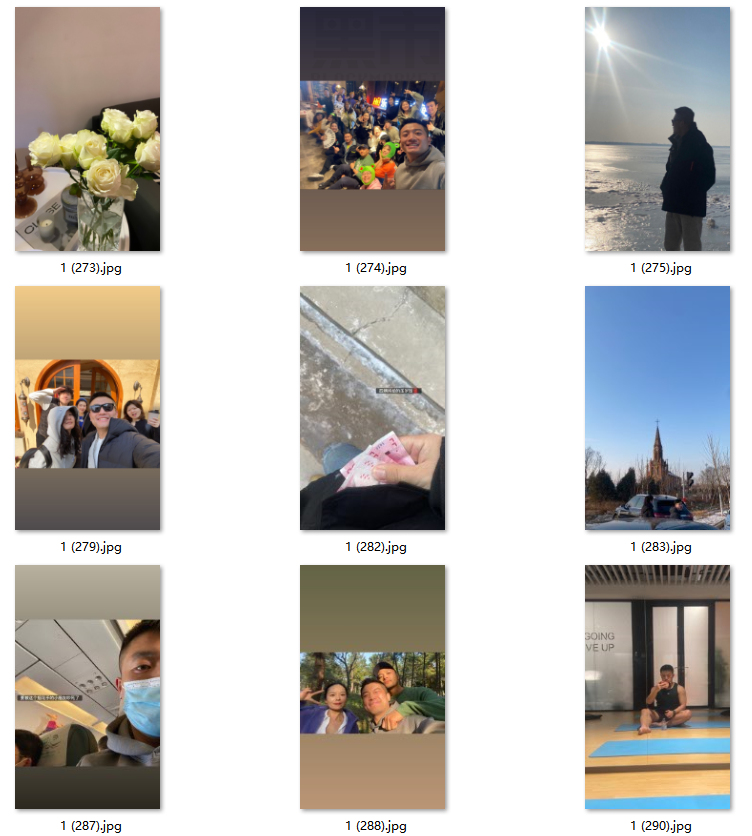Open image file 1 (279).jpg
This screenshot has width=752, height=836.
pyautogui.click(x=88, y=408)
